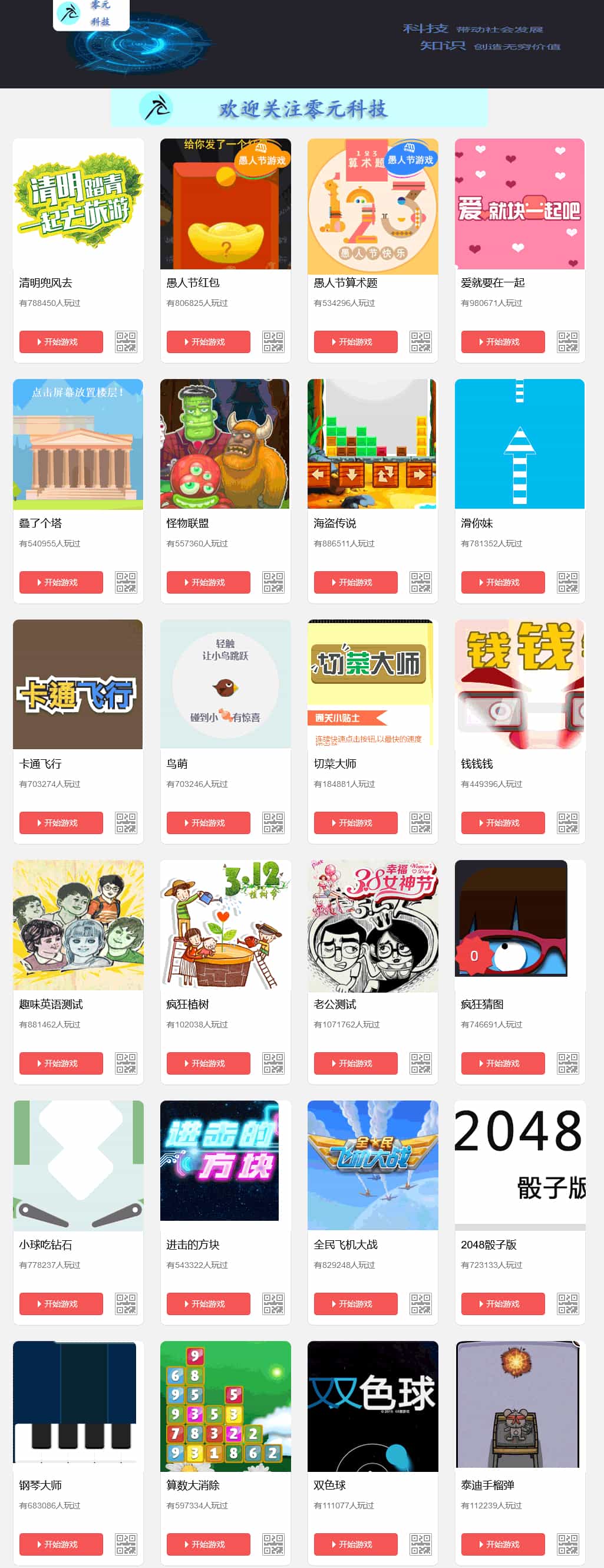Open the 双色球 game thumbnail
The height and width of the screenshot is (1568, 604).
(372, 1405)
